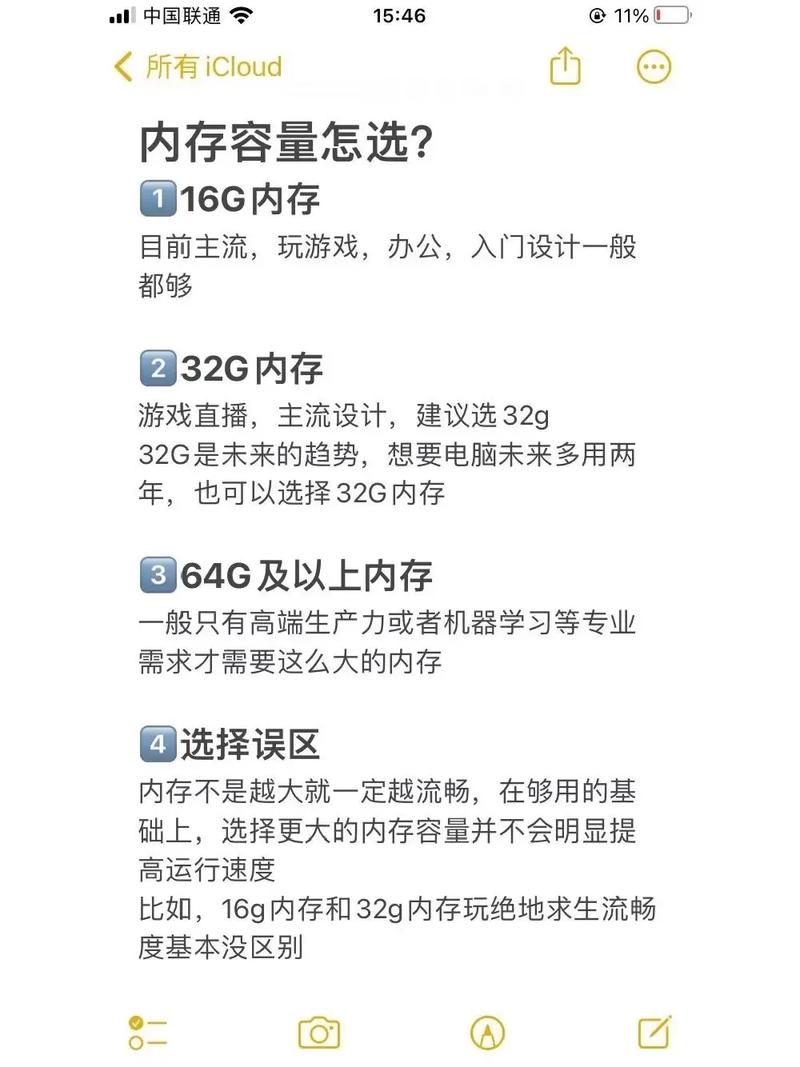Tap the back chevron arrow
The height and width of the screenshot is (1067, 800).
(x=121, y=66)
